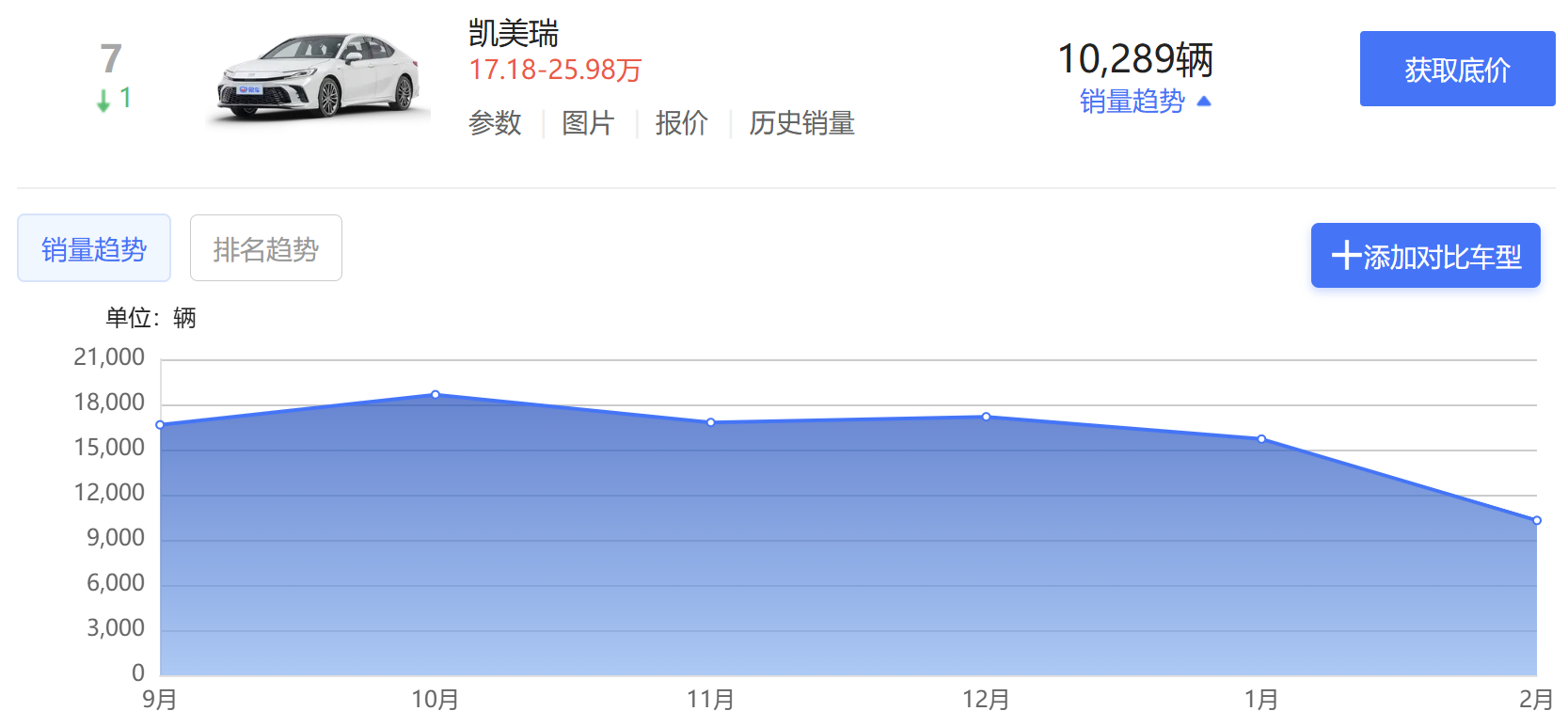The image size is (1568, 727).
Task: Open the 图片 link
Action: pyautogui.click(x=588, y=123)
